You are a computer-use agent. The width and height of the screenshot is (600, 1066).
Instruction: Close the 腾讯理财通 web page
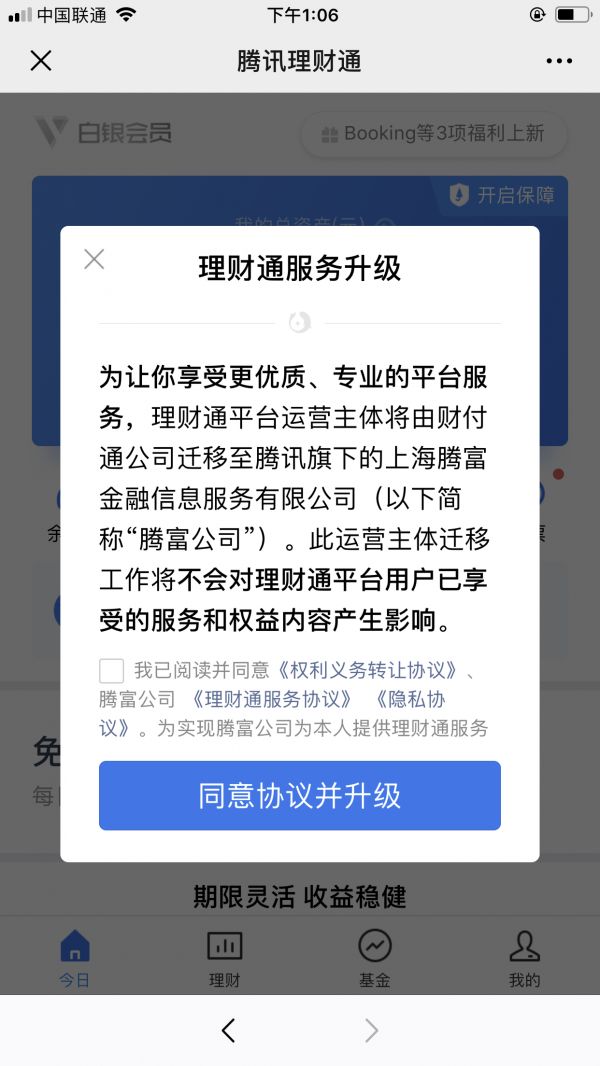(40, 61)
